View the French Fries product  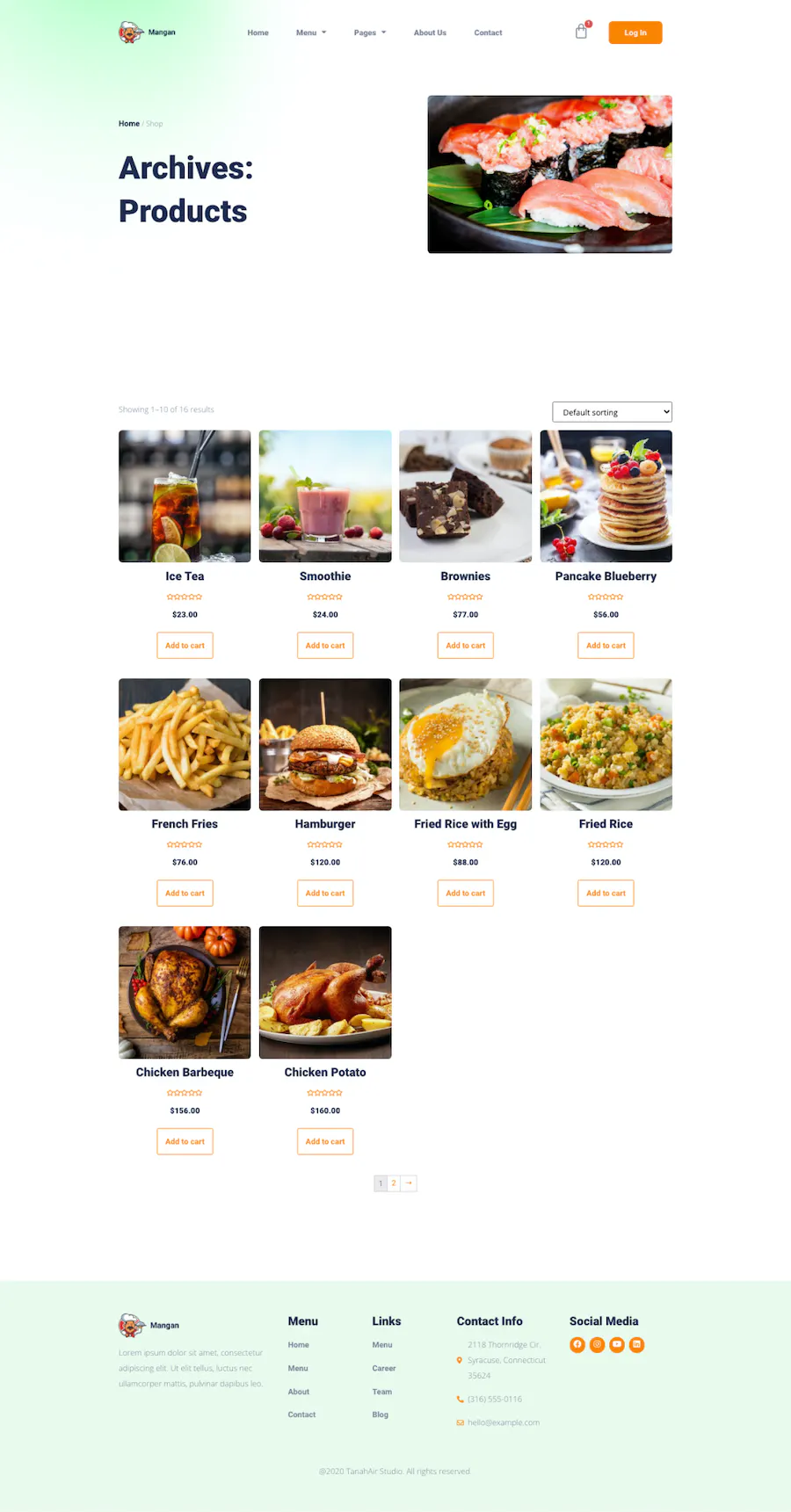click(185, 744)
